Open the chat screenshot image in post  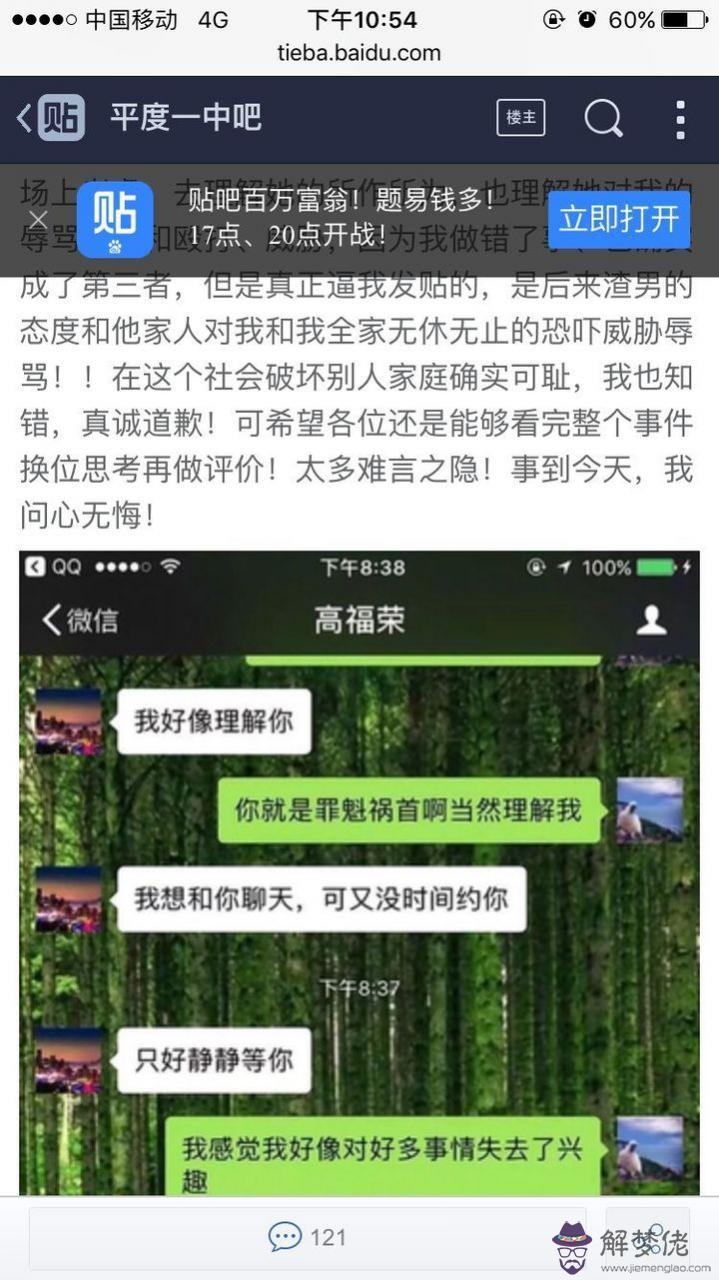pyautogui.click(x=359, y=870)
